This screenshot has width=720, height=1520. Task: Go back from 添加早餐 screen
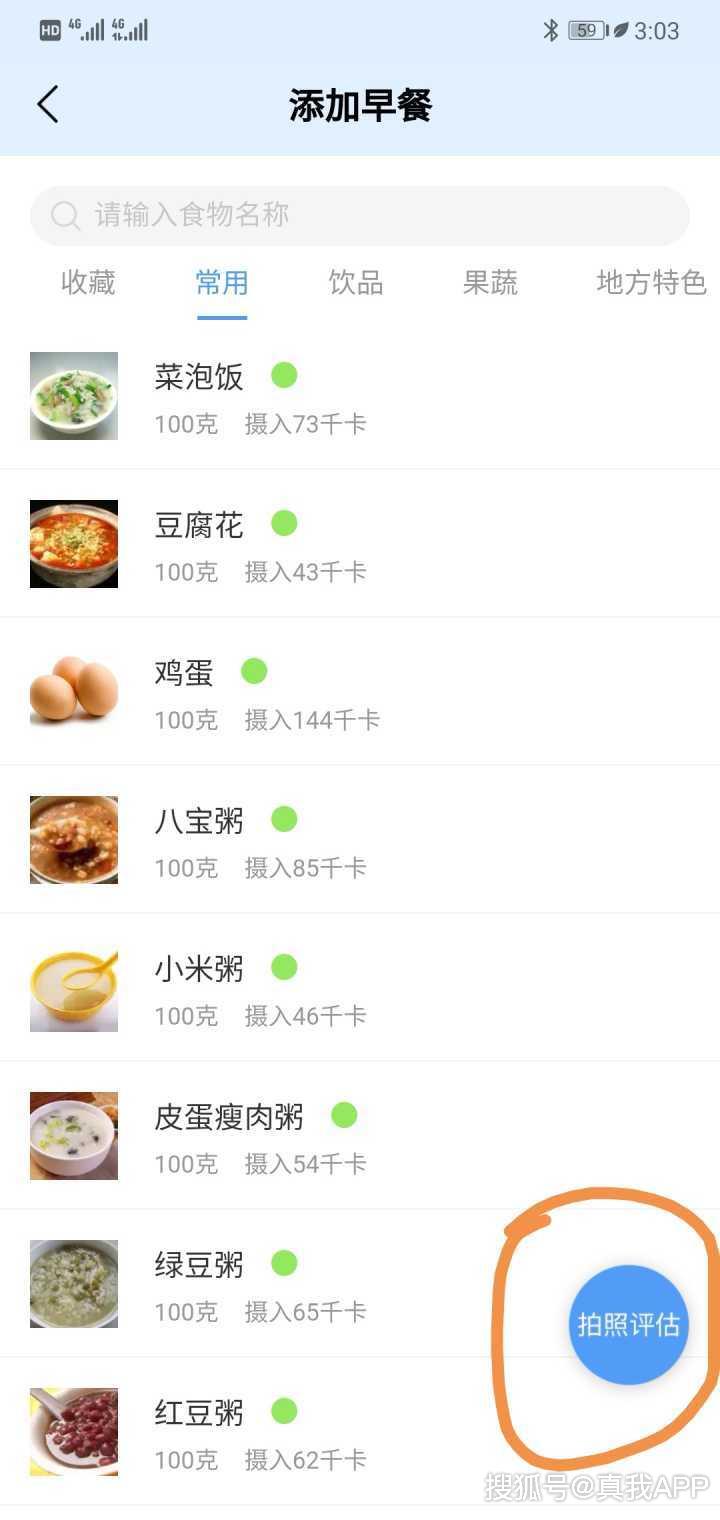[x=48, y=105]
